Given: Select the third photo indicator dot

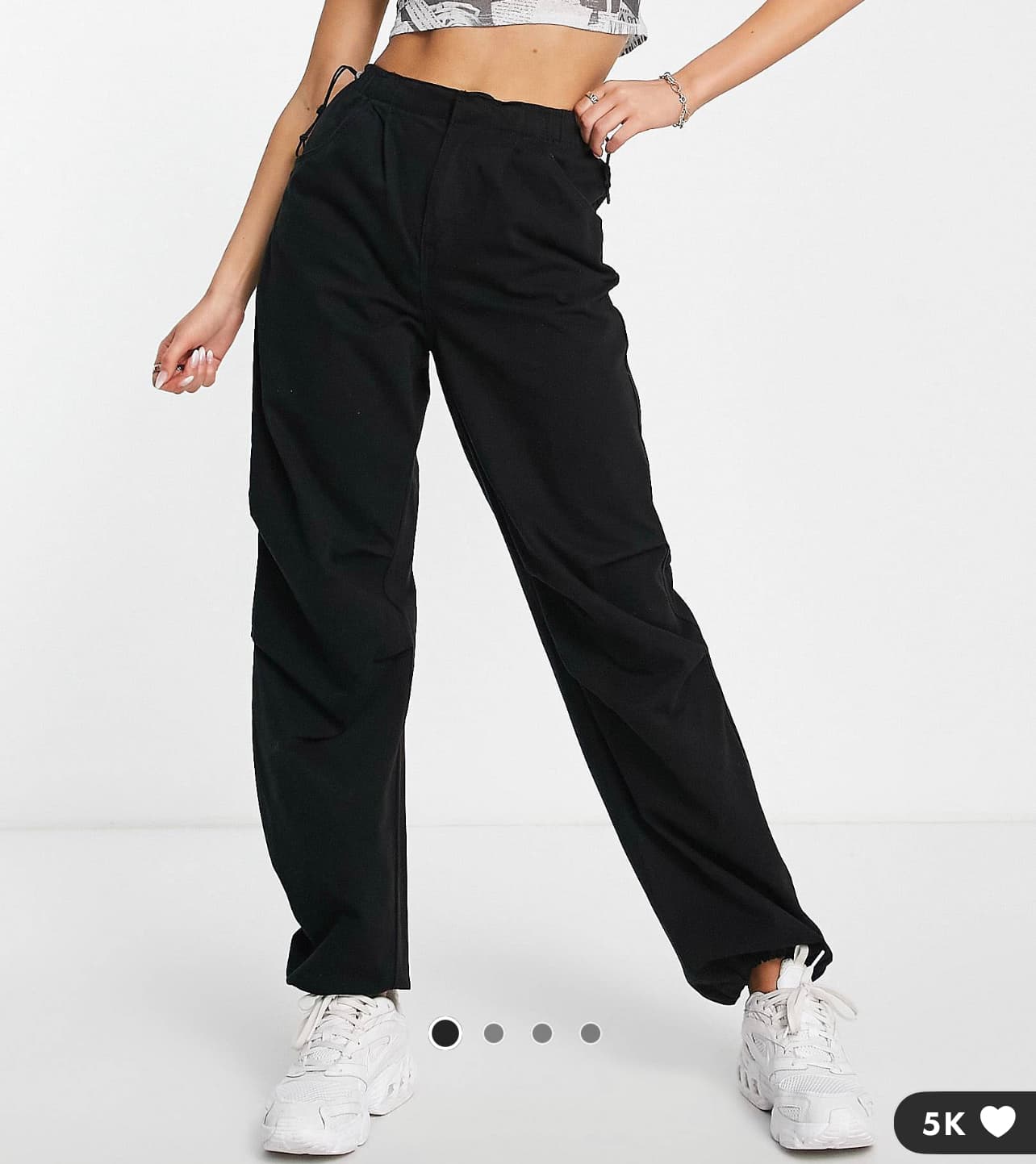Looking at the screenshot, I should click(x=542, y=1033).
